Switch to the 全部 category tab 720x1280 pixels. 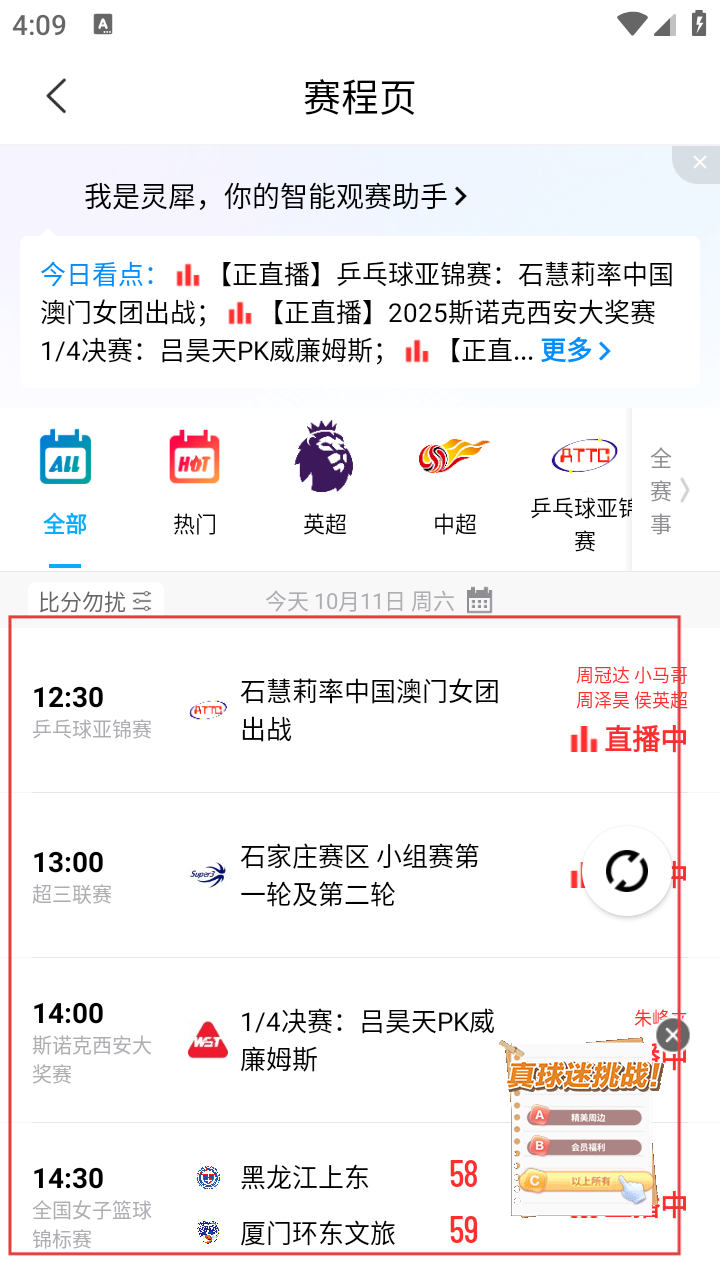65,482
